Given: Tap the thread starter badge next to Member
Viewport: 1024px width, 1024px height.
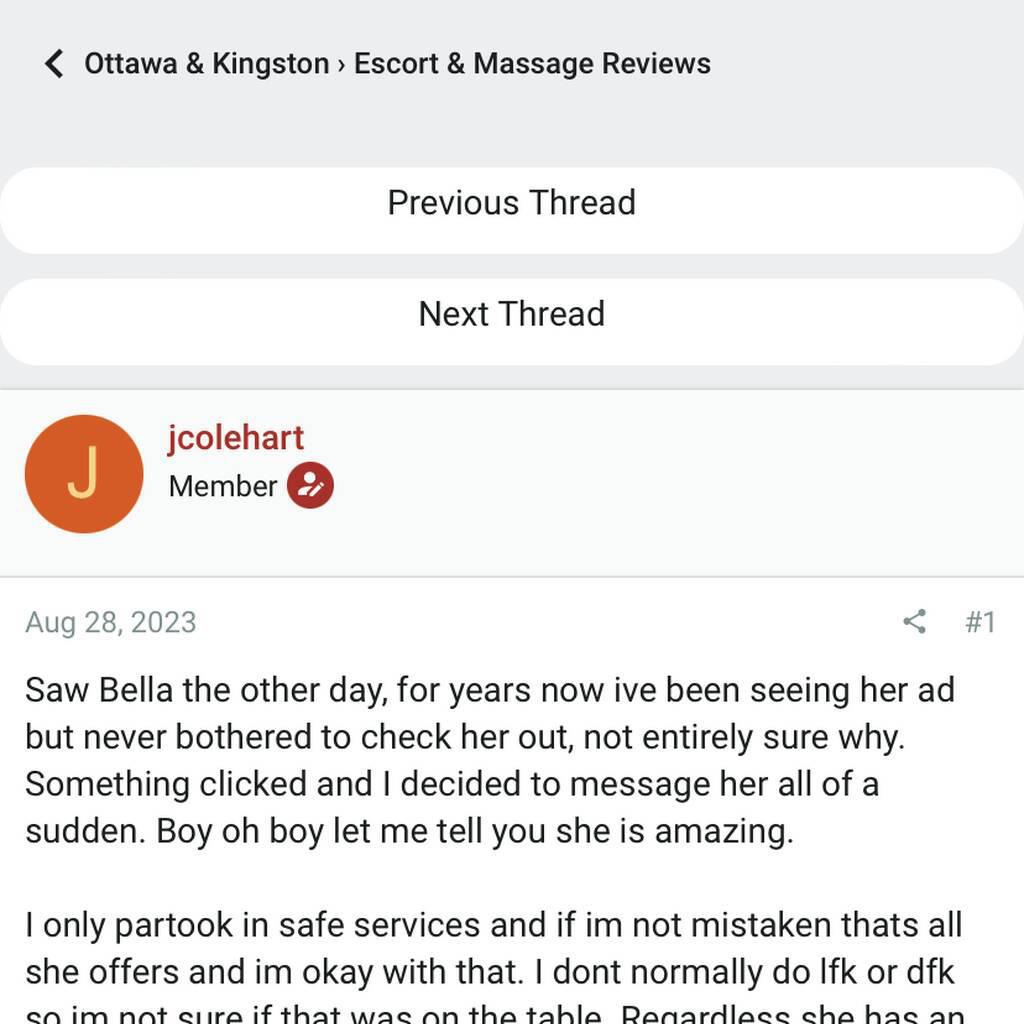Looking at the screenshot, I should [x=310, y=486].
